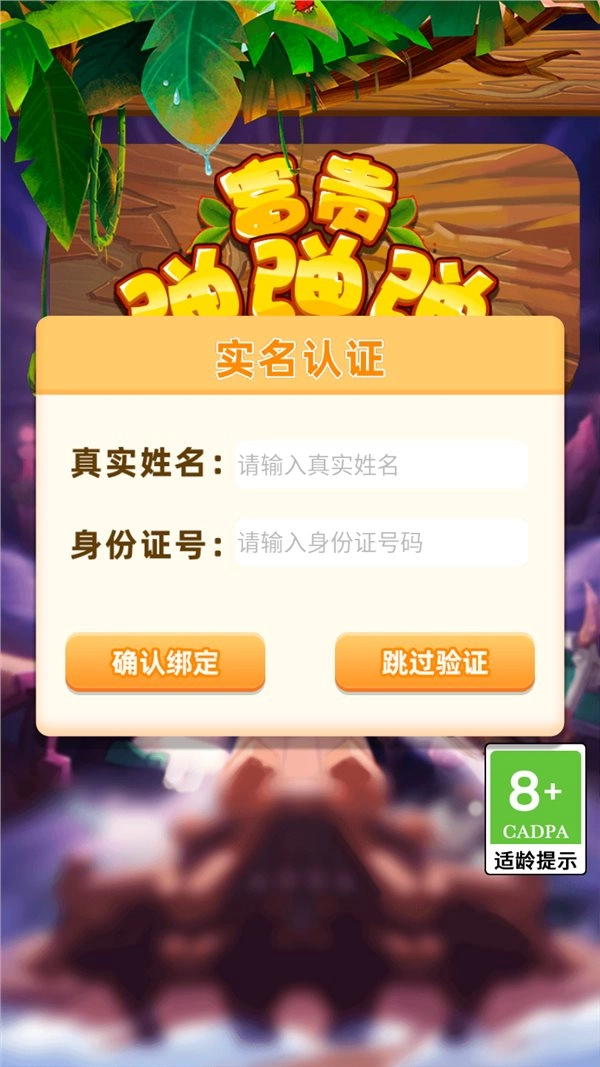This screenshot has width=600, height=1067.
Task: Skip verification via 跳过验证 button
Action: click(435, 663)
